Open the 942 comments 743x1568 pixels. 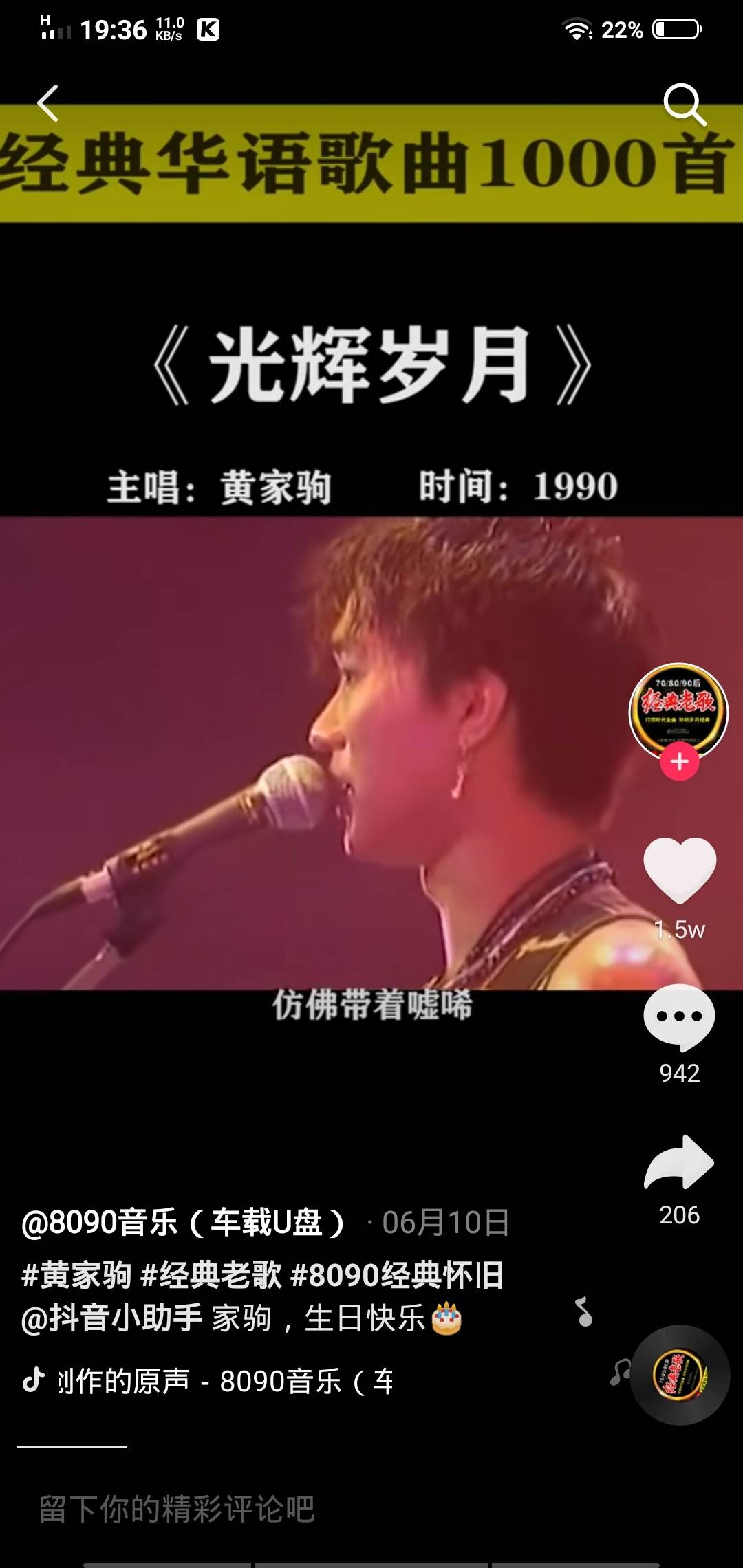click(679, 1018)
